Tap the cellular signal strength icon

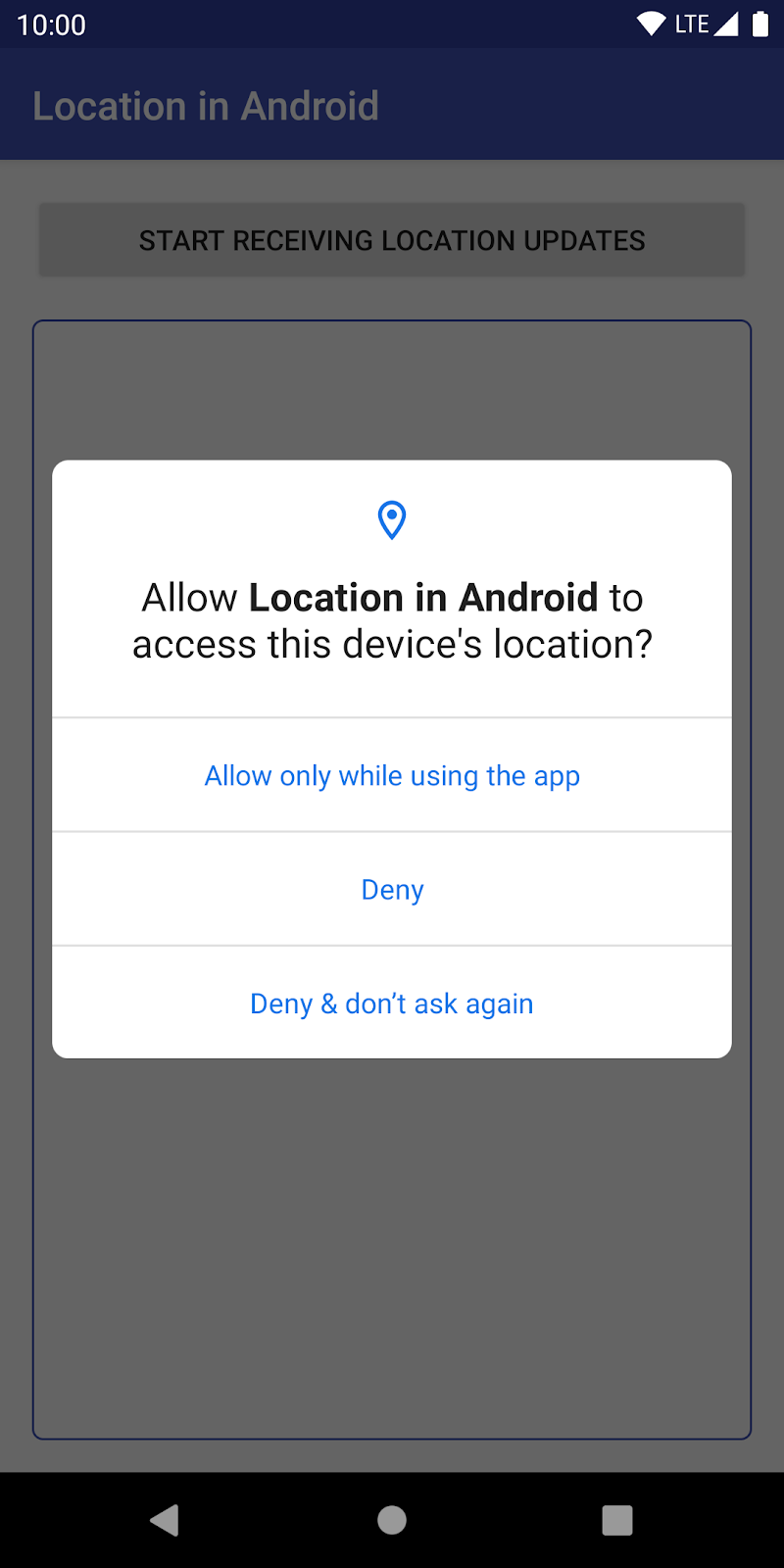(726, 24)
